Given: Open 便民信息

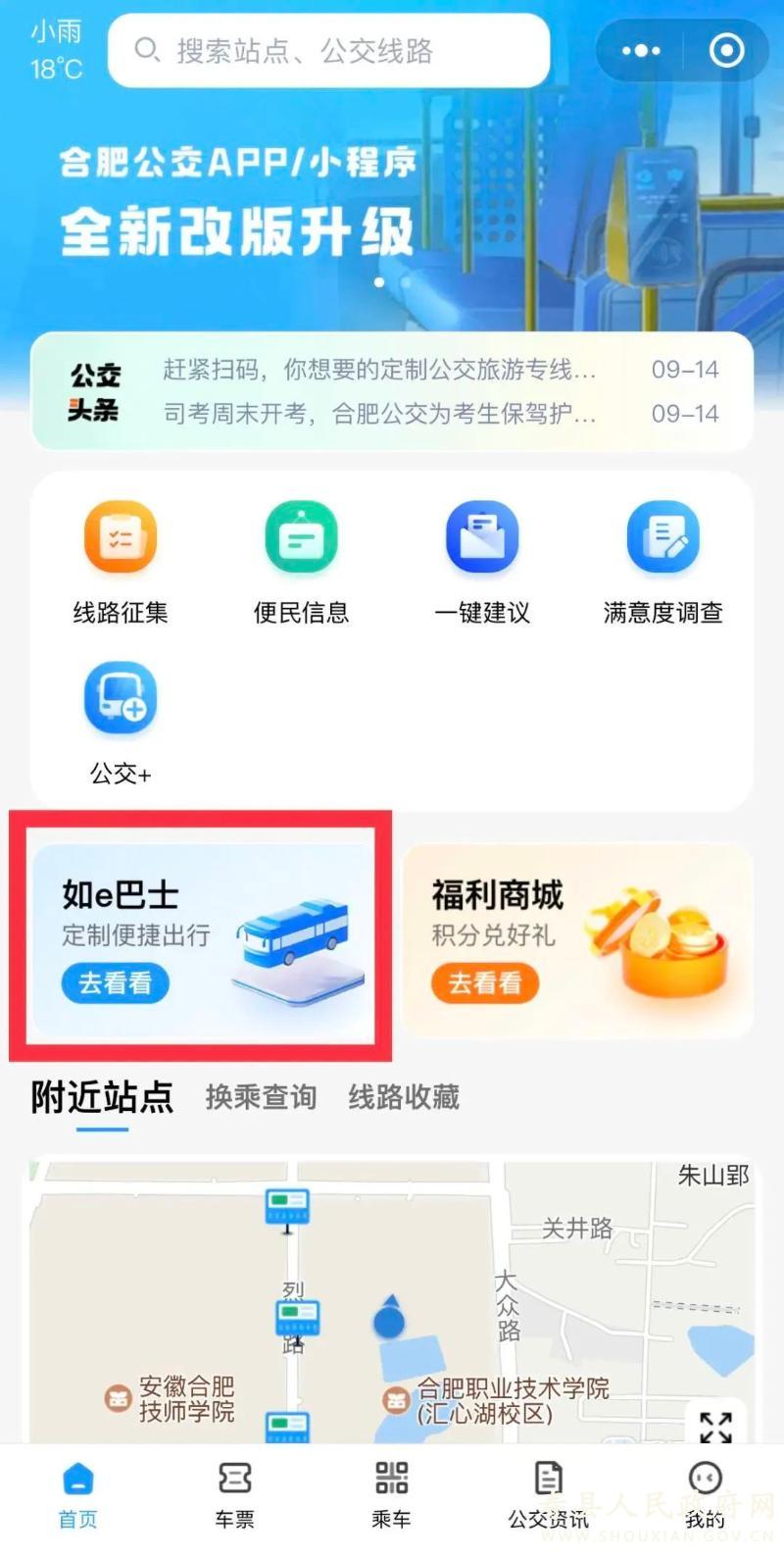Looking at the screenshot, I should [301, 561].
